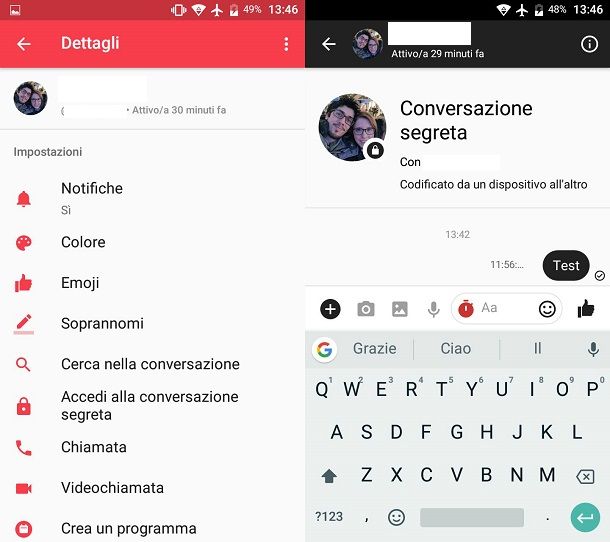
Task: Open conversation info icon
Action: pos(589,44)
